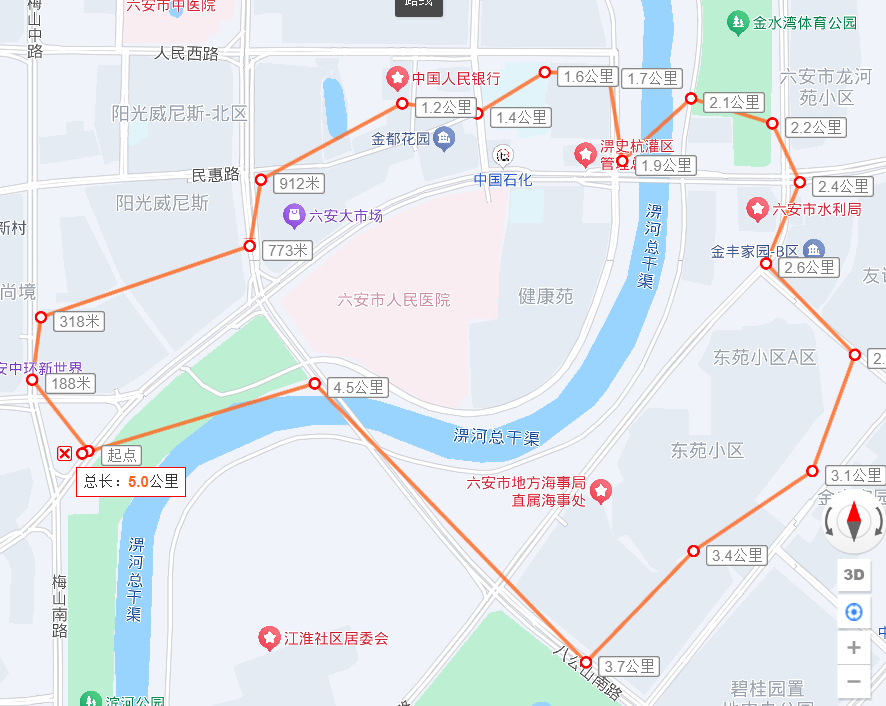Screen dimensions: 886x706
Task: Zoom out with the minus button
Action: click(853, 682)
